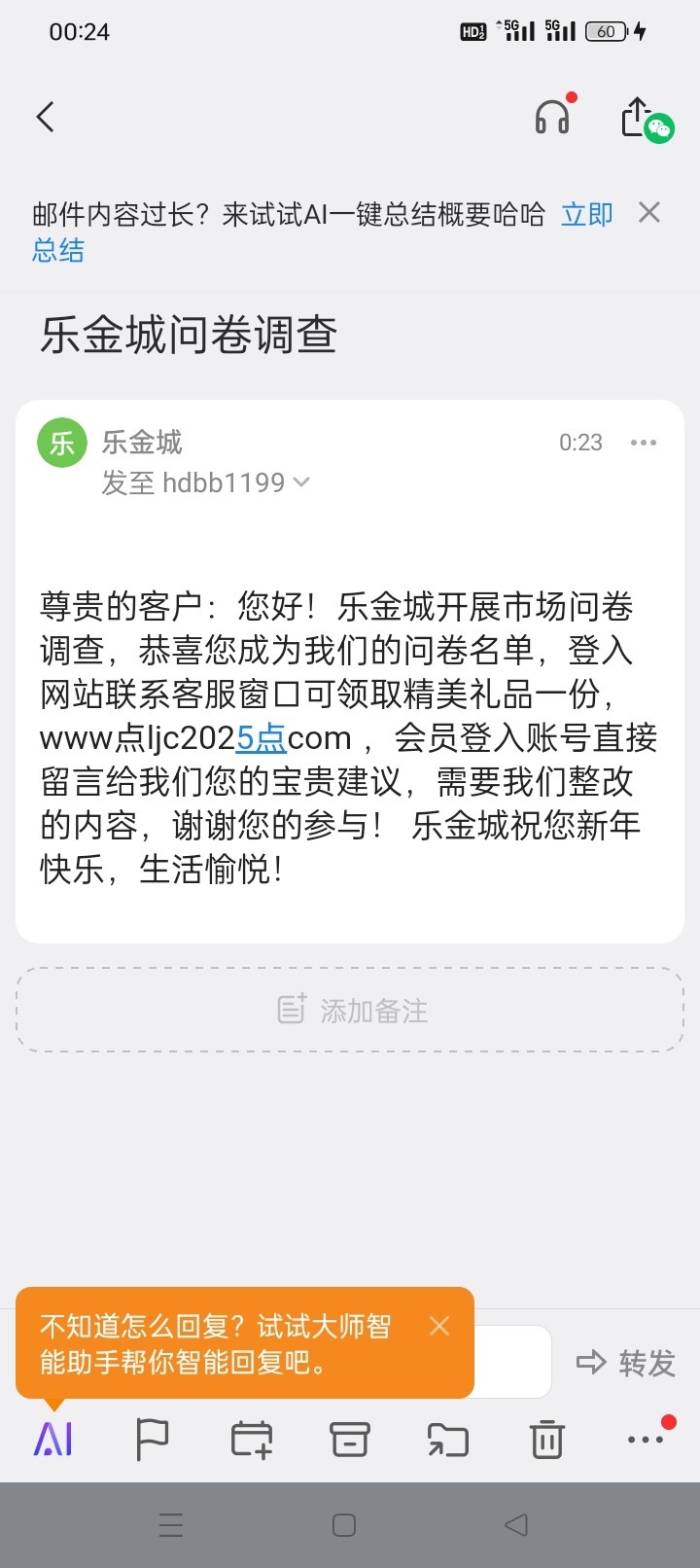Tap the reply input field
Viewport: 700px width, 1568px height.
coord(515,1360)
